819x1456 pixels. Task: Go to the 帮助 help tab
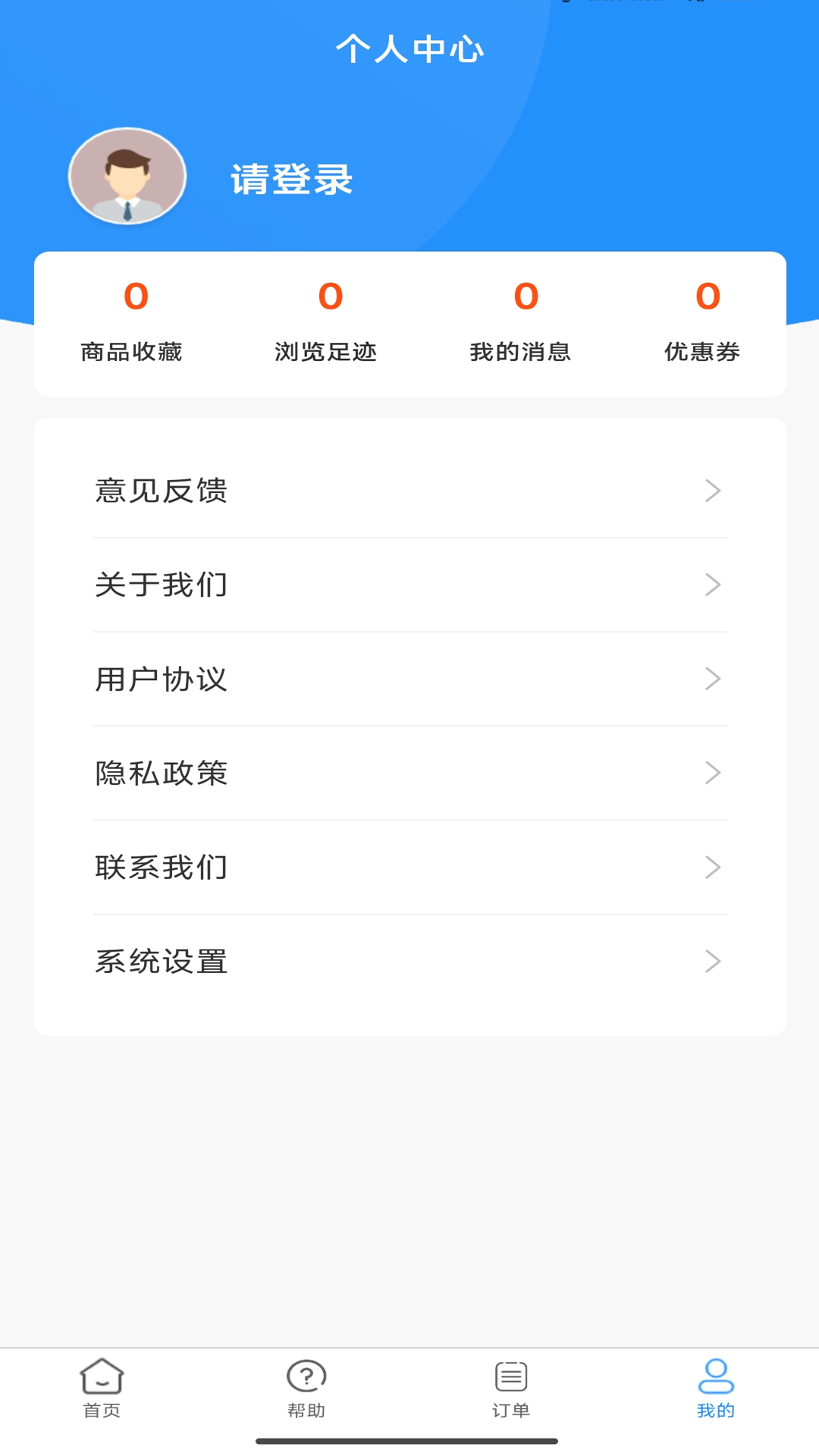click(x=306, y=1388)
